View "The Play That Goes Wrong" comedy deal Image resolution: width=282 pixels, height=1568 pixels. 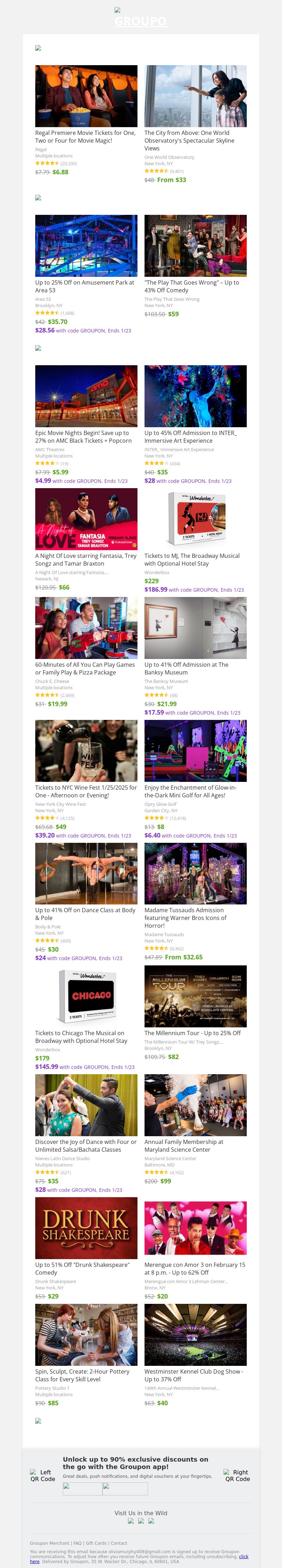point(195,286)
